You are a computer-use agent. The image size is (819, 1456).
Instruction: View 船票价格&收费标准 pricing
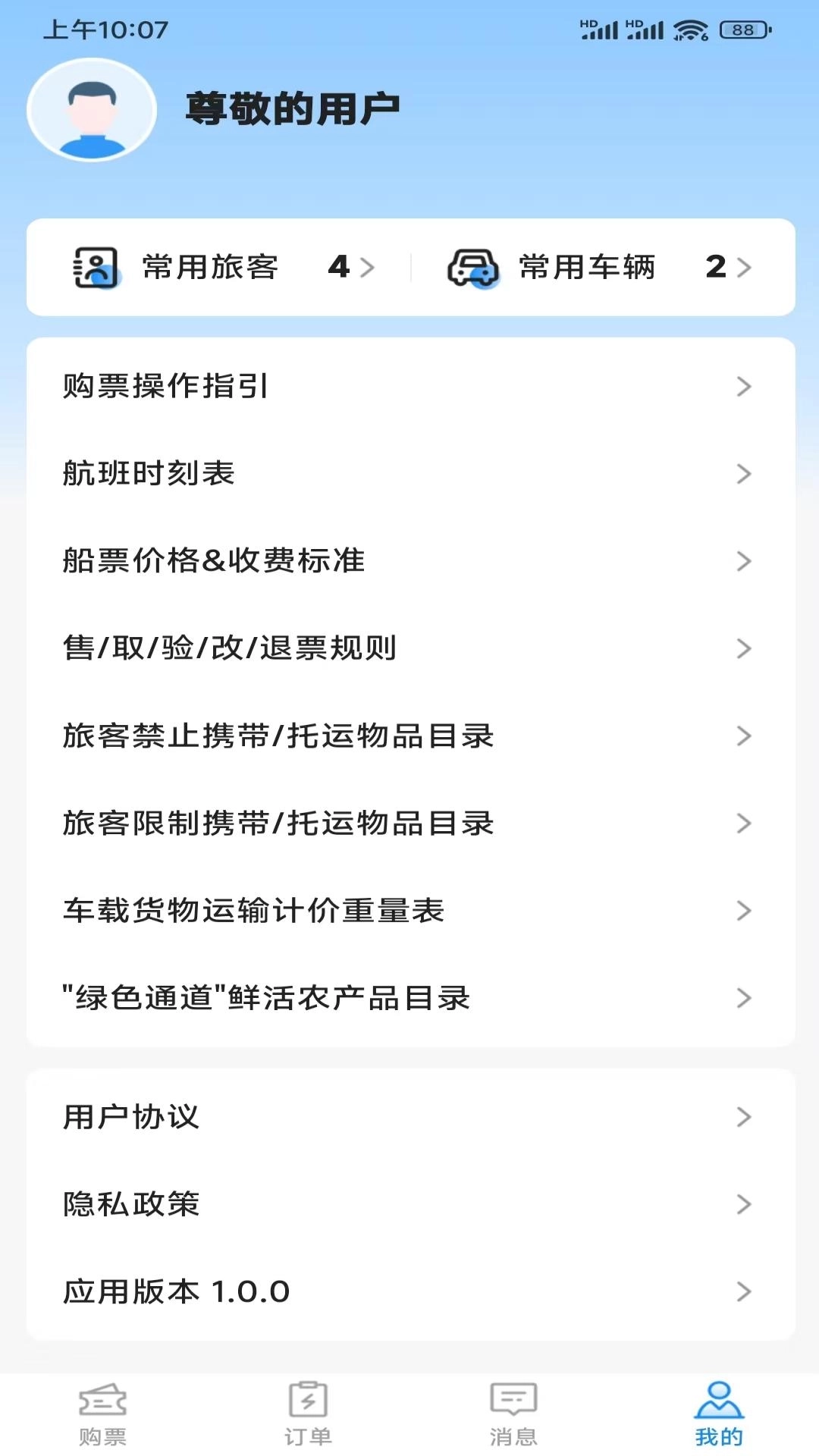pos(409,561)
